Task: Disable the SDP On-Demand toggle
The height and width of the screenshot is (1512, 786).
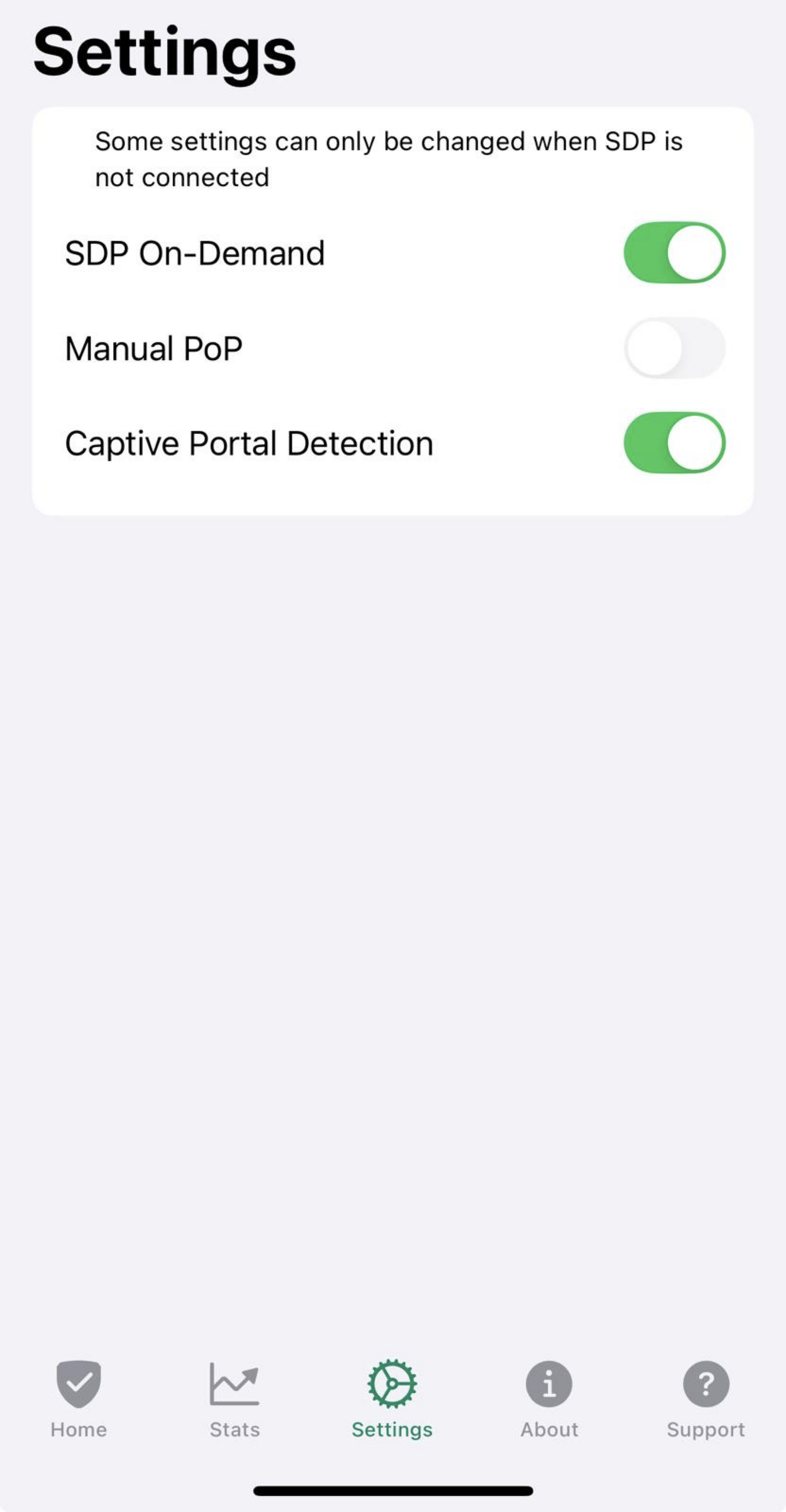Action: (x=675, y=251)
